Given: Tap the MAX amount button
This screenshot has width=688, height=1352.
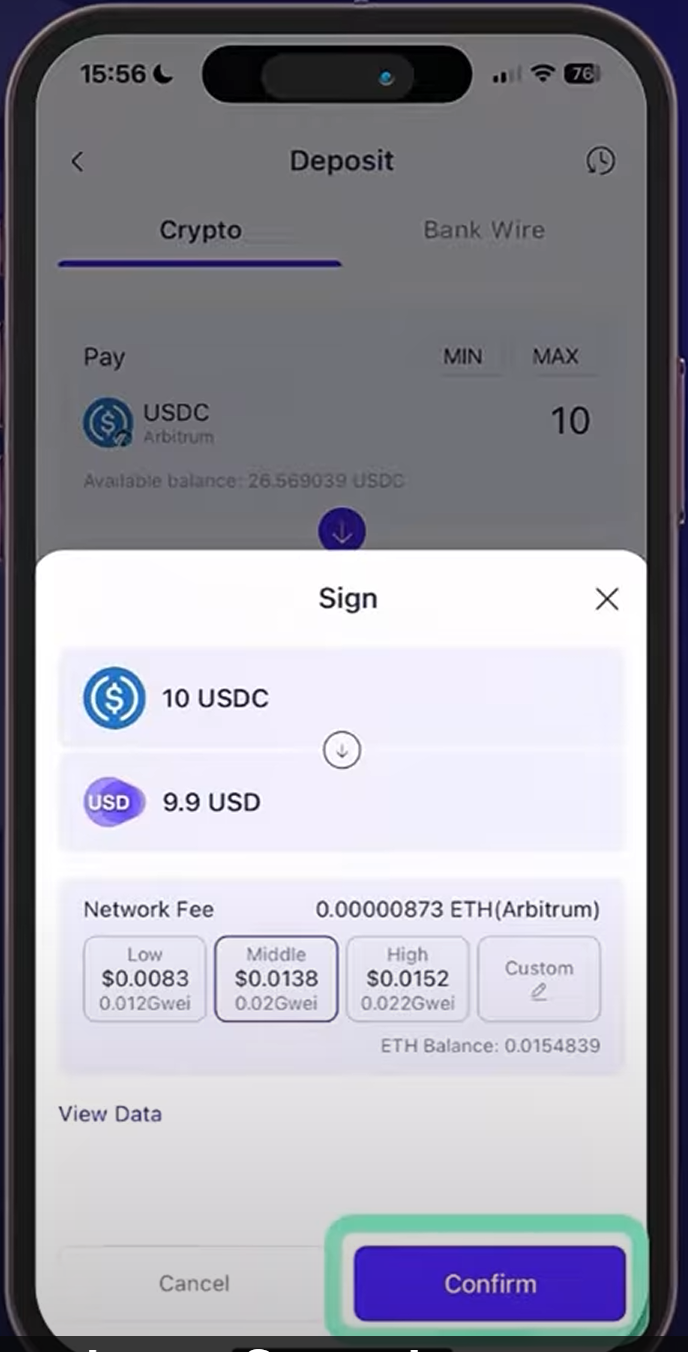Looking at the screenshot, I should click(x=555, y=357).
